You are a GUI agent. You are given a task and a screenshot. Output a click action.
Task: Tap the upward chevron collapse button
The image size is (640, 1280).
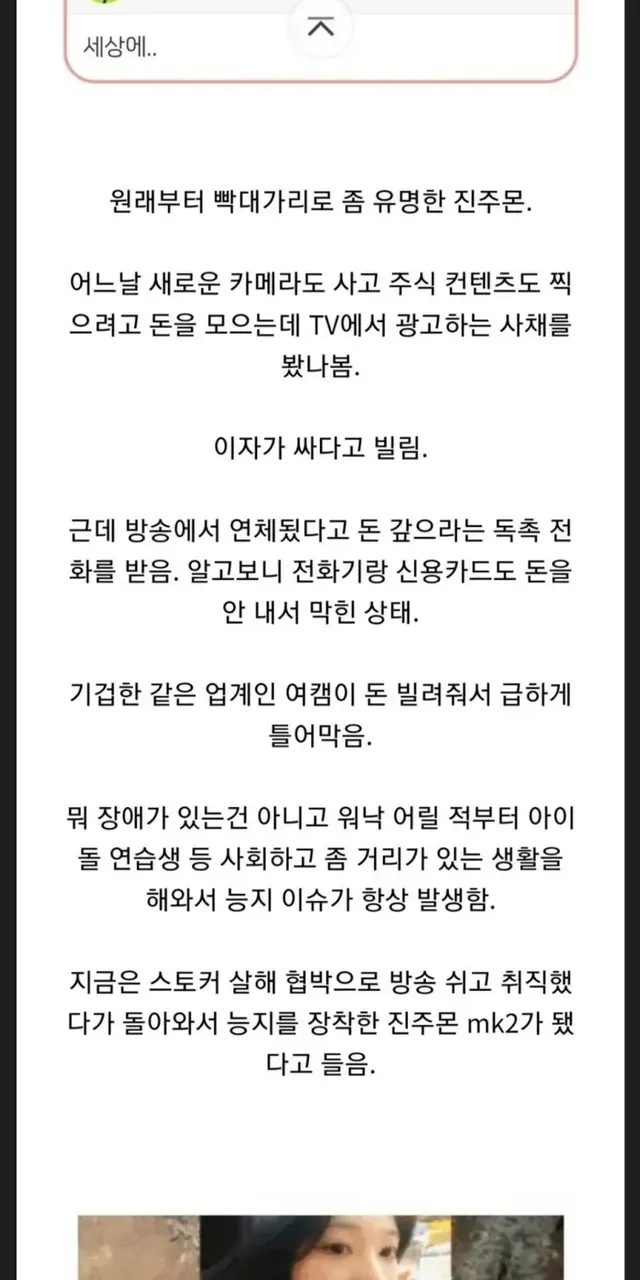320,29
